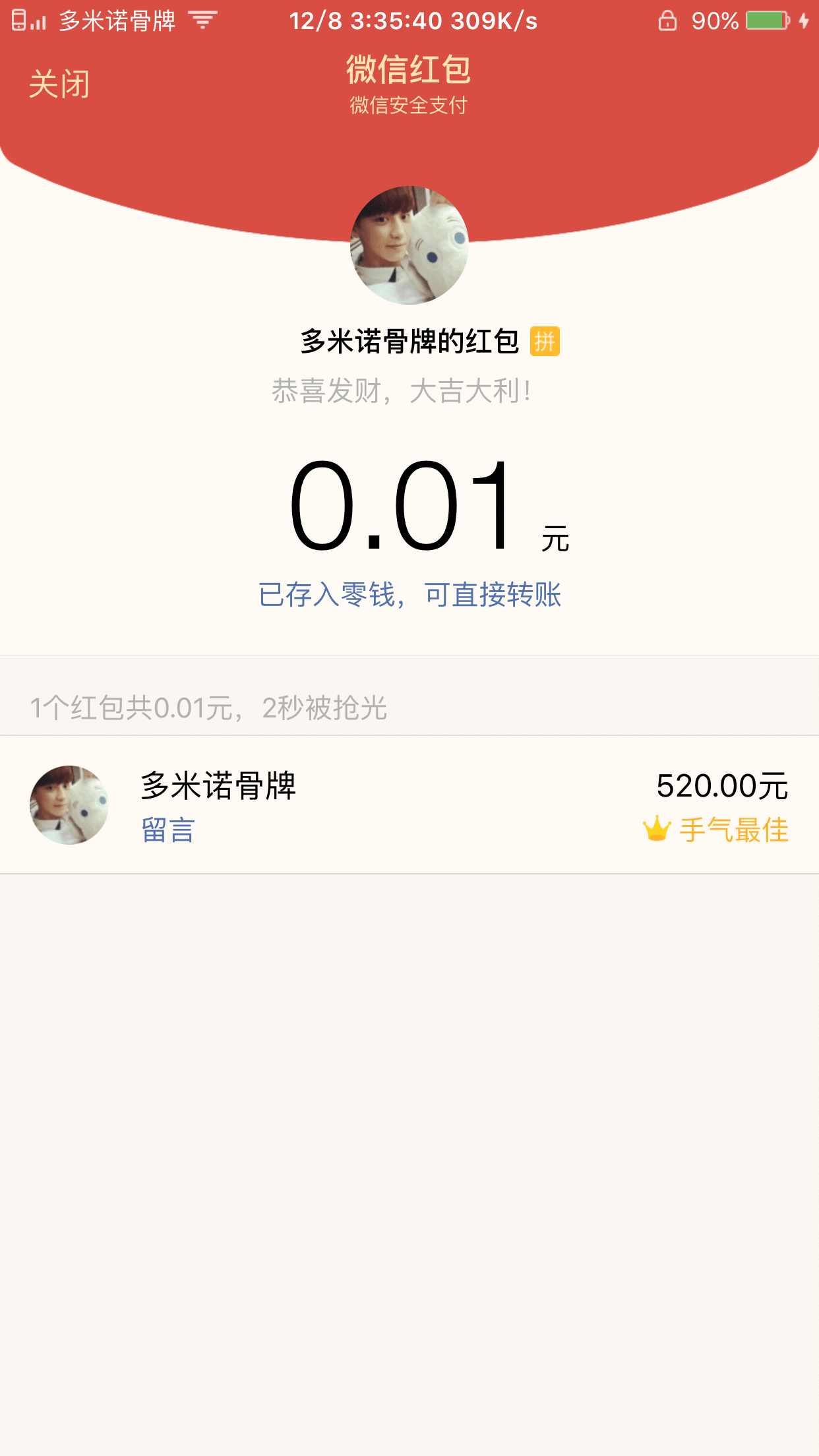
Task: Tap 关闭 to close the red packet page
Action: pos(59,84)
